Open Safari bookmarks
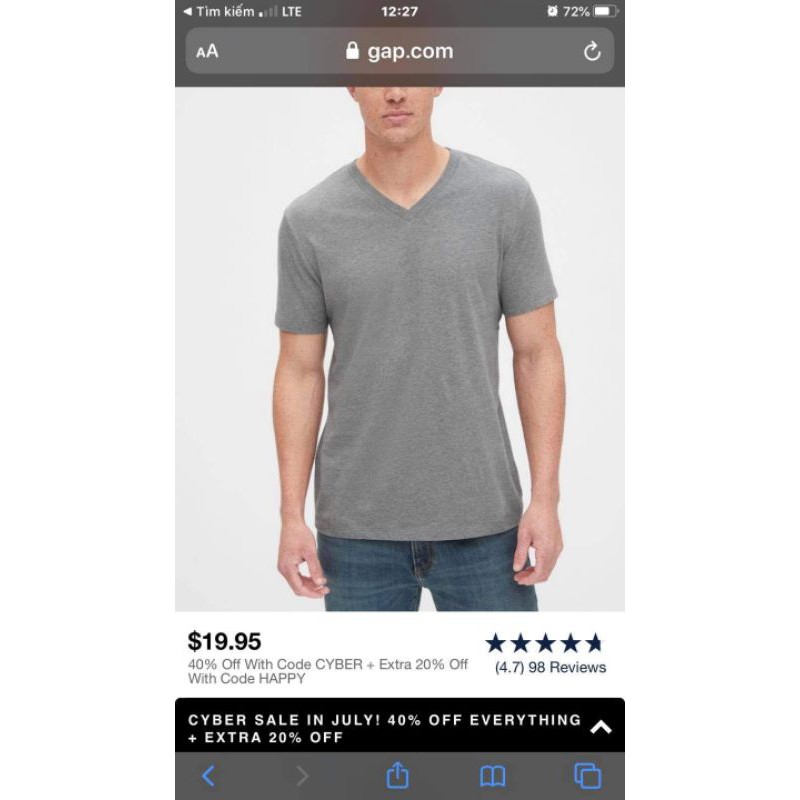This screenshot has height=800, width=800. tap(492, 776)
